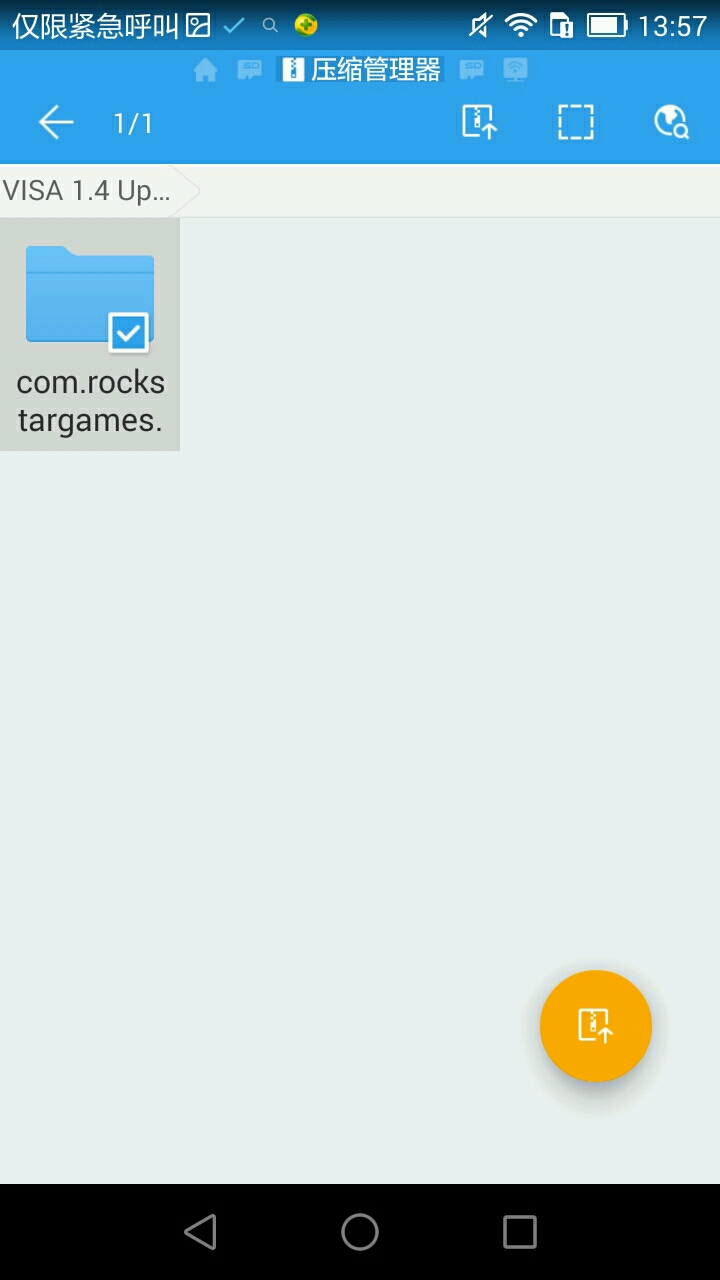
Task: Tap the back arrow in the toolbar
Action: pyautogui.click(x=56, y=123)
